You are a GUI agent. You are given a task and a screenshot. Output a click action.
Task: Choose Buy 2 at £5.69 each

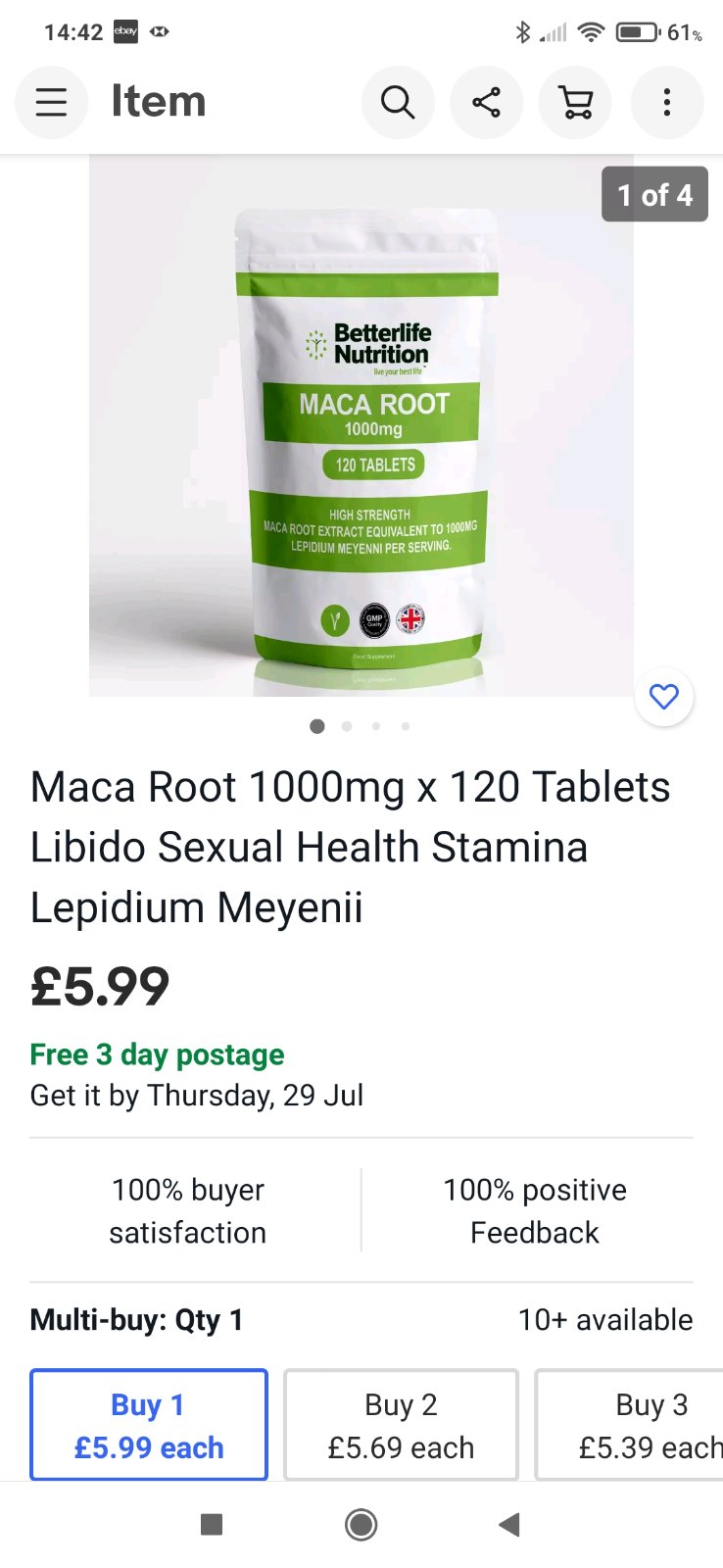coord(401,1424)
